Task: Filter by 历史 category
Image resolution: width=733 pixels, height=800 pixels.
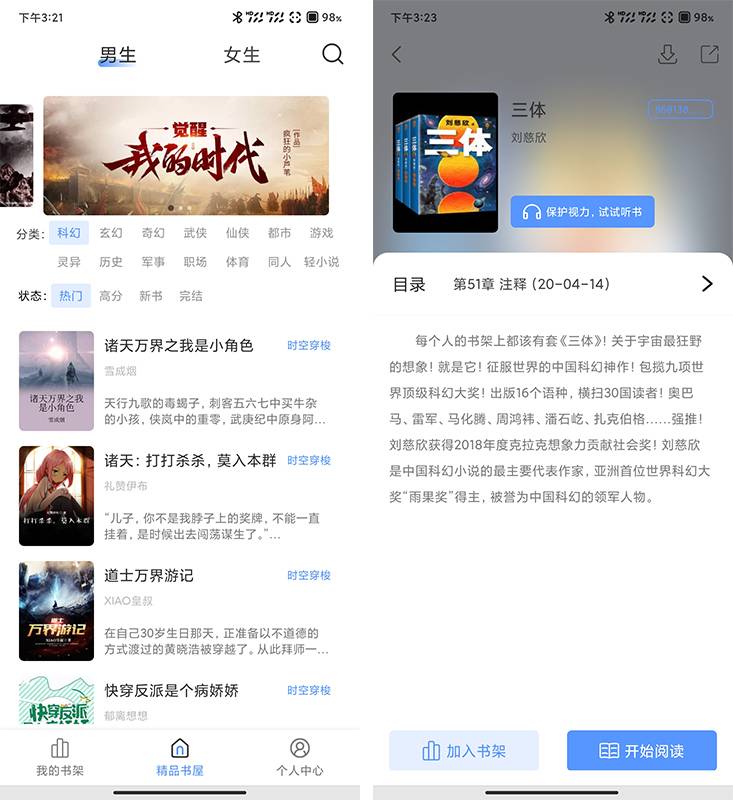Action: (x=111, y=262)
